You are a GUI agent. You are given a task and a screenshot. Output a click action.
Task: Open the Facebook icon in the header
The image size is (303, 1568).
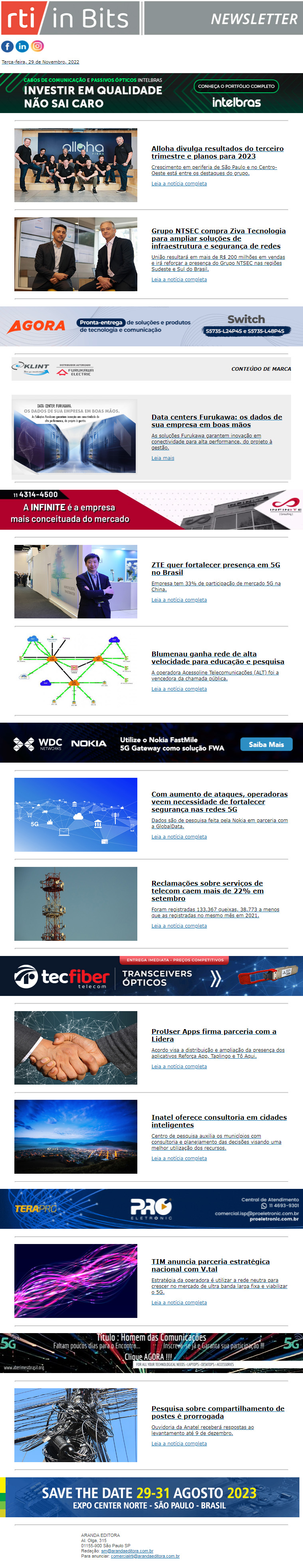tap(7, 46)
